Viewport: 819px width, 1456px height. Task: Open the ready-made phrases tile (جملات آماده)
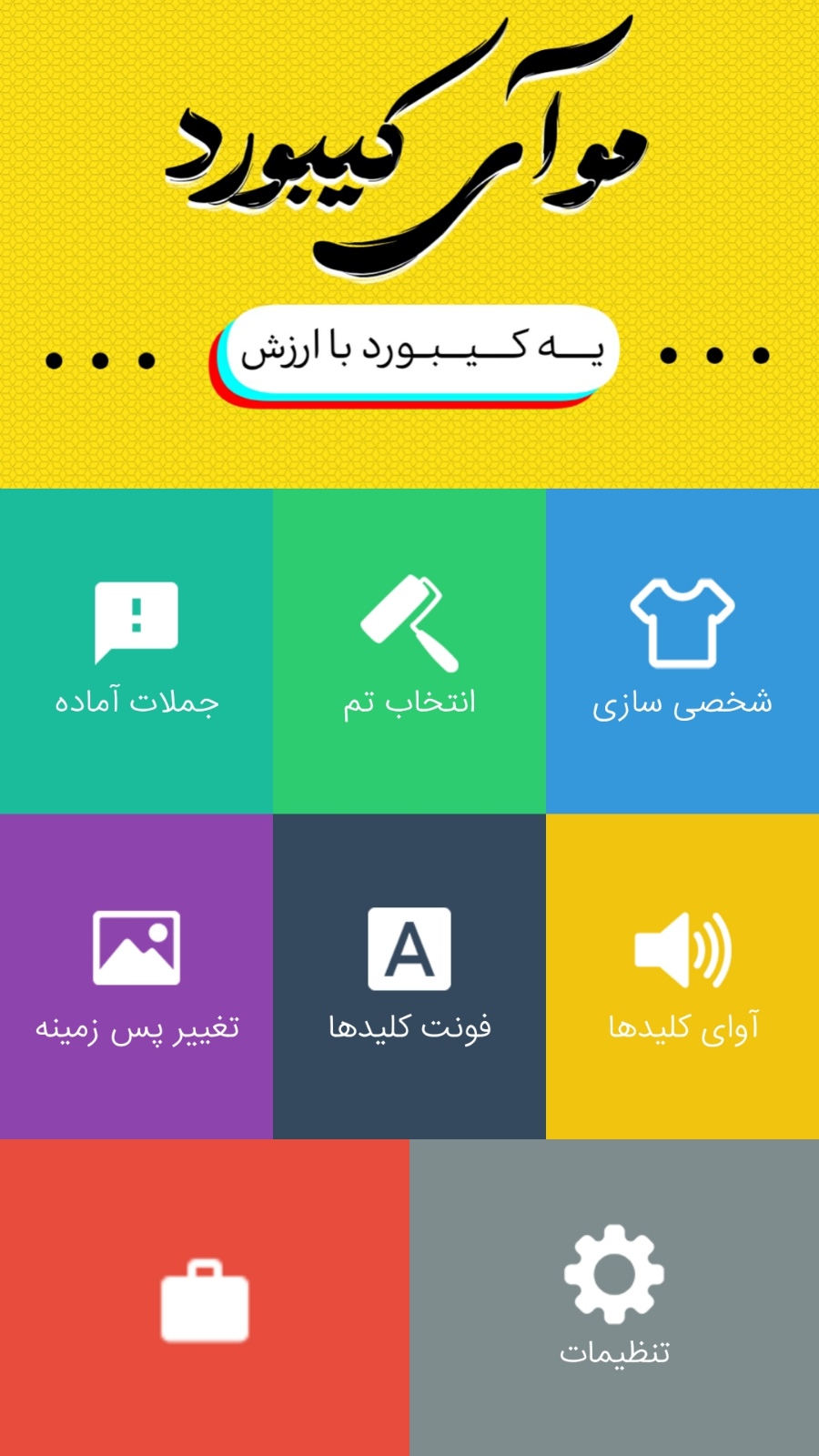click(x=136, y=651)
